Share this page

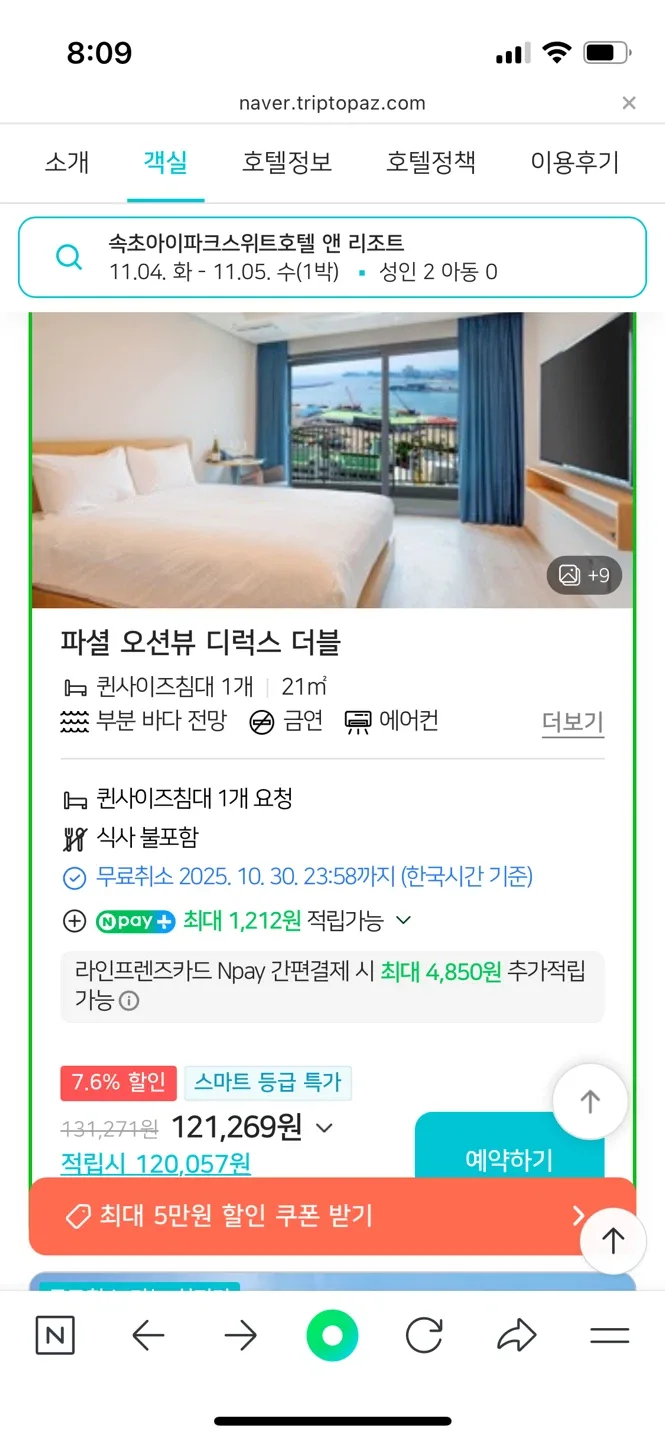(x=516, y=1336)
